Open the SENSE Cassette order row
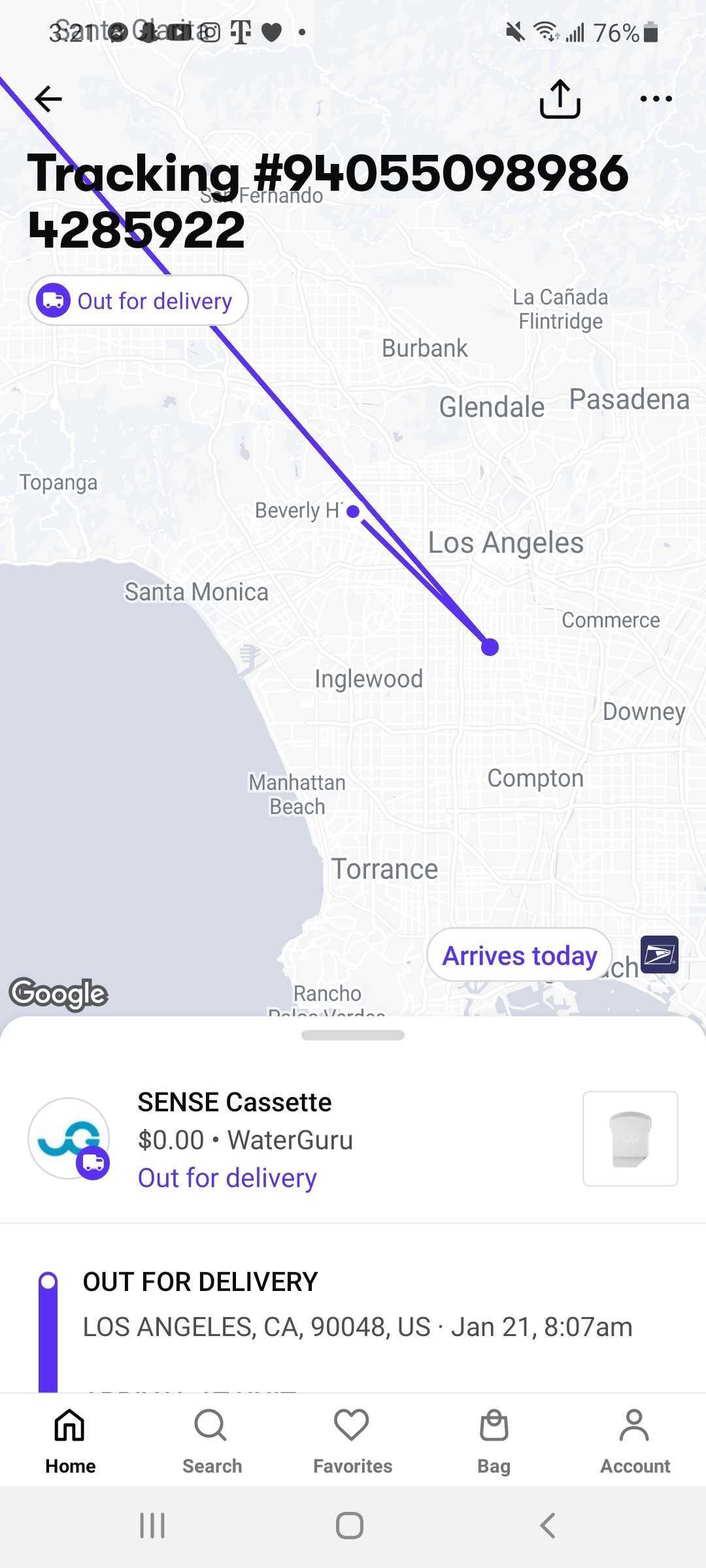 tap(327, 1139)
